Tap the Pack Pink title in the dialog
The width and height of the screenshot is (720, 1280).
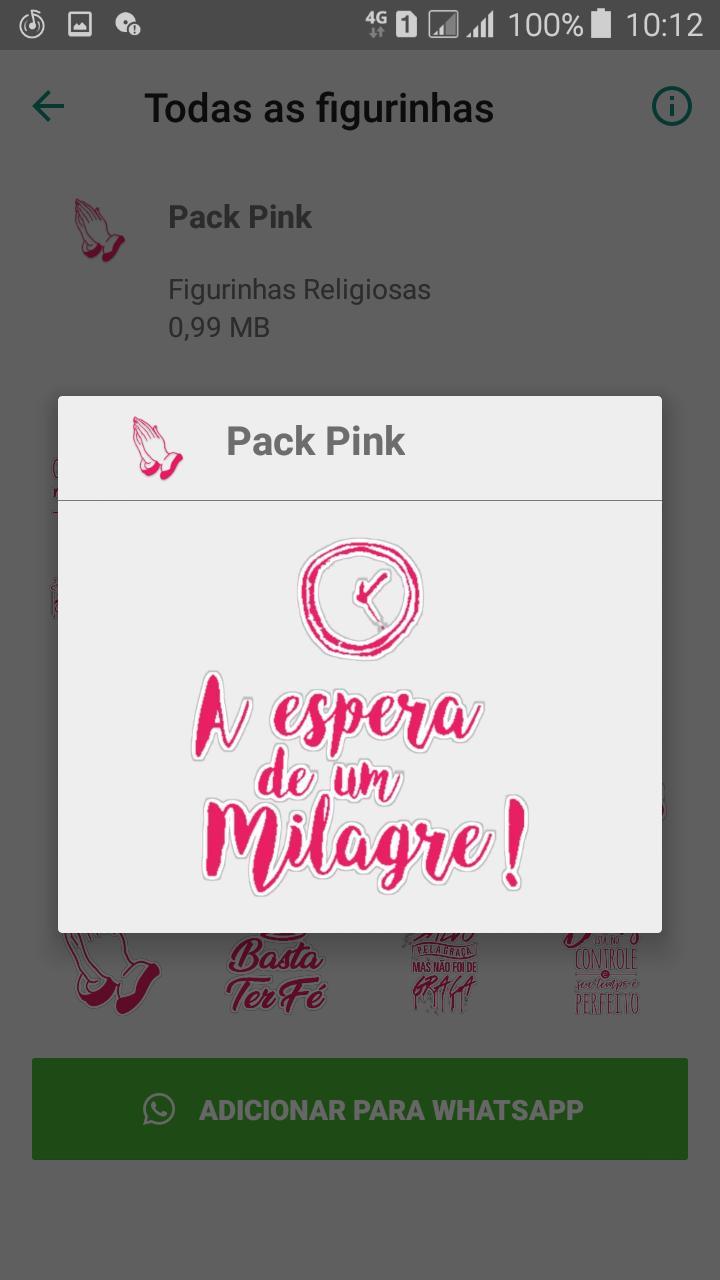[315, 441]
